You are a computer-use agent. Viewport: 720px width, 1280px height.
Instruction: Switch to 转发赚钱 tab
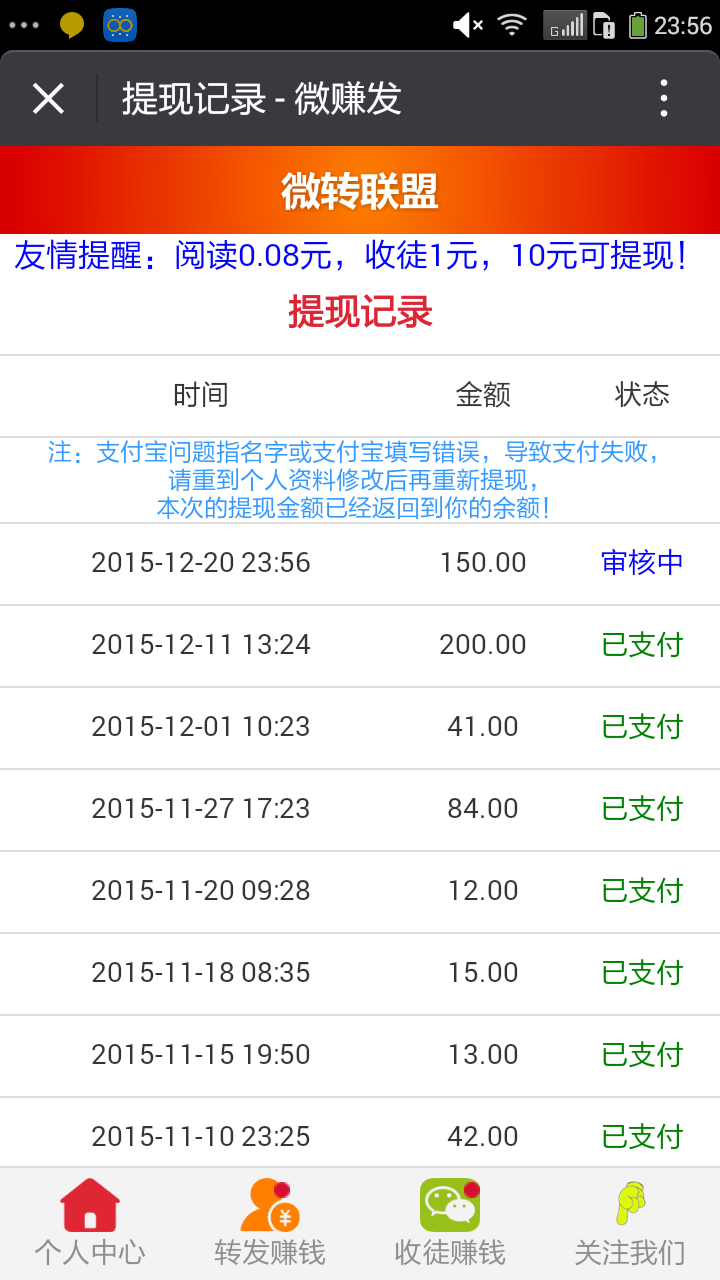pos(270,1223)
